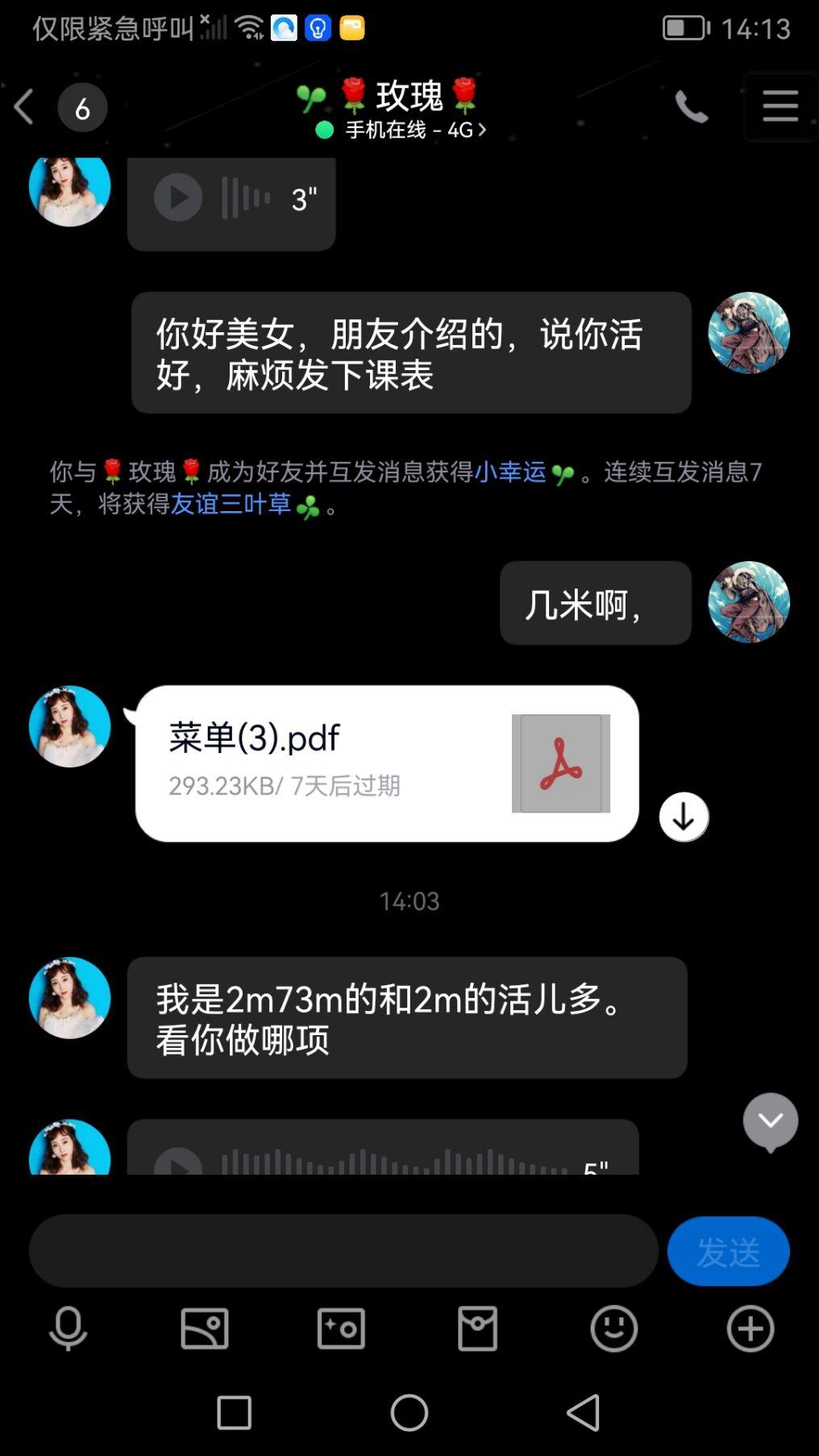Screen dimensions: 819x1456
Task: Open the emoji panel
Action: point(614,1328)
